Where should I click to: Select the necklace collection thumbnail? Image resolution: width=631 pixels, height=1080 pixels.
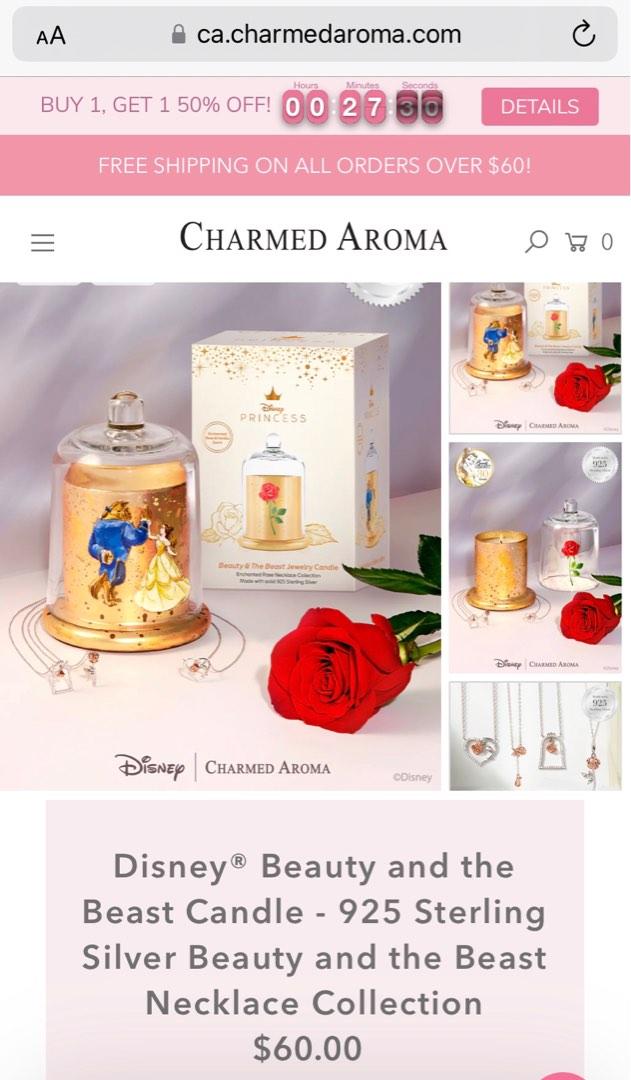pos(534,735)
